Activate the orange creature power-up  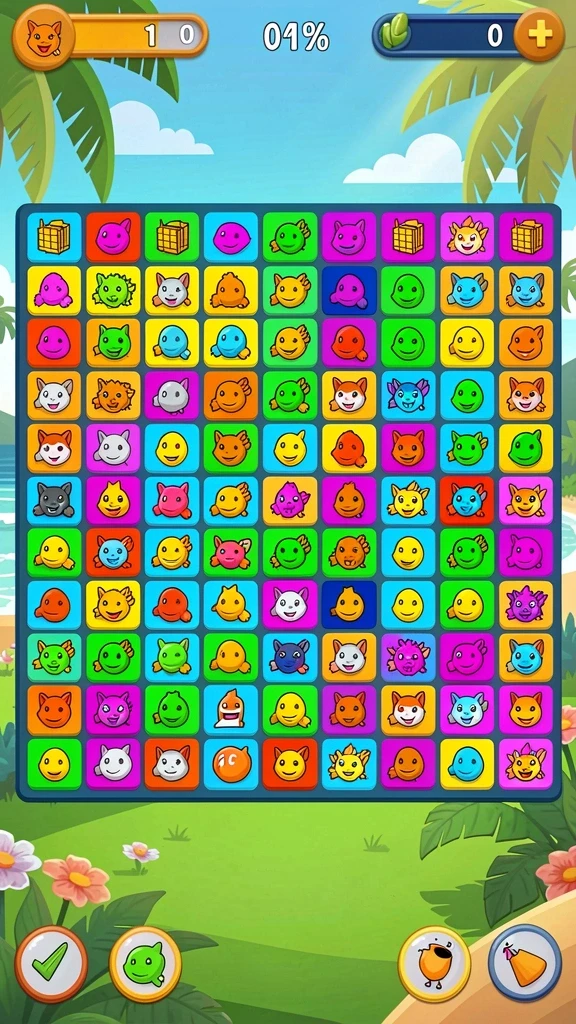pos(434,963)
